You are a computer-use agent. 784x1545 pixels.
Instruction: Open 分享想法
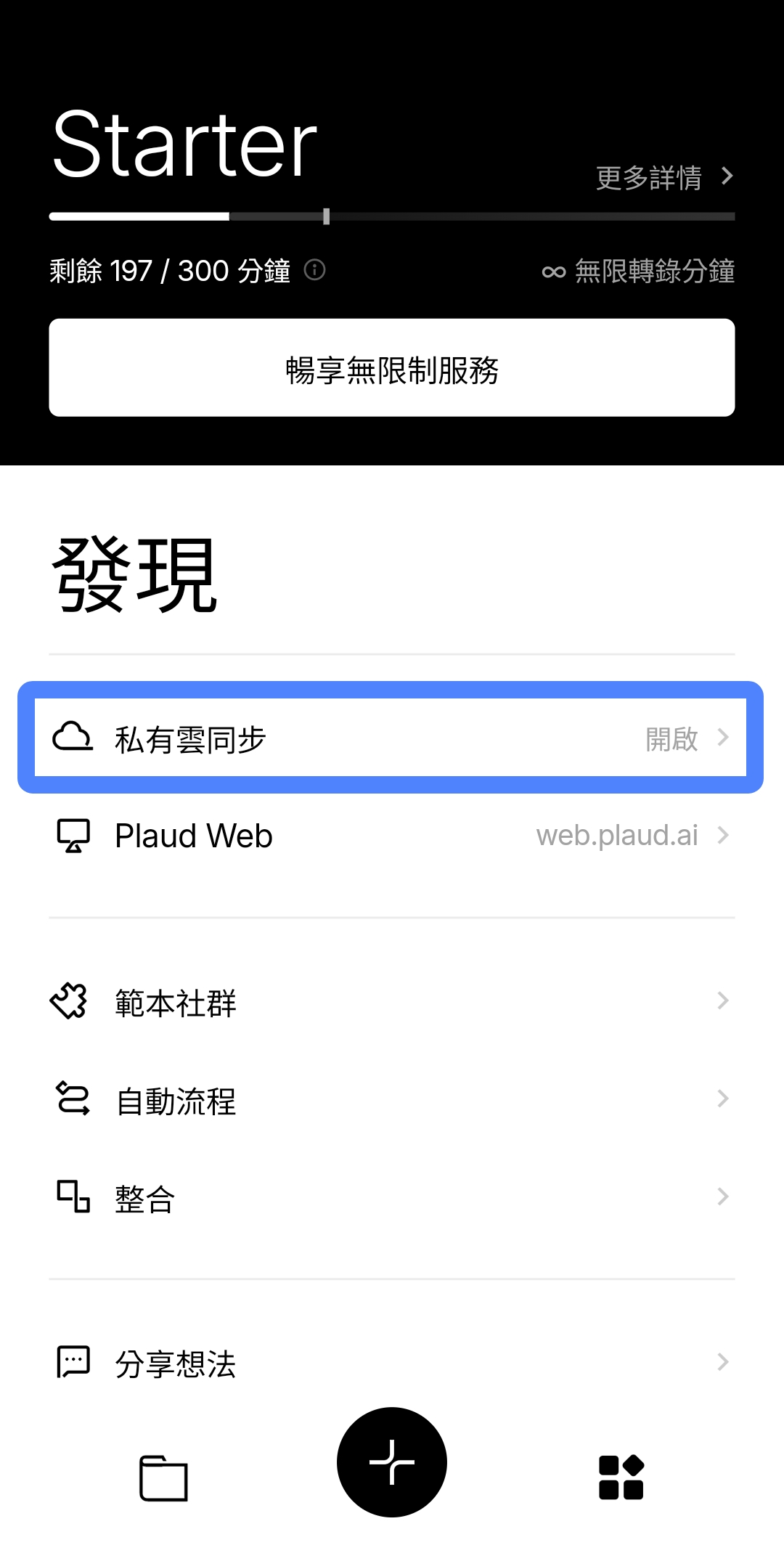click(392, 1363)
